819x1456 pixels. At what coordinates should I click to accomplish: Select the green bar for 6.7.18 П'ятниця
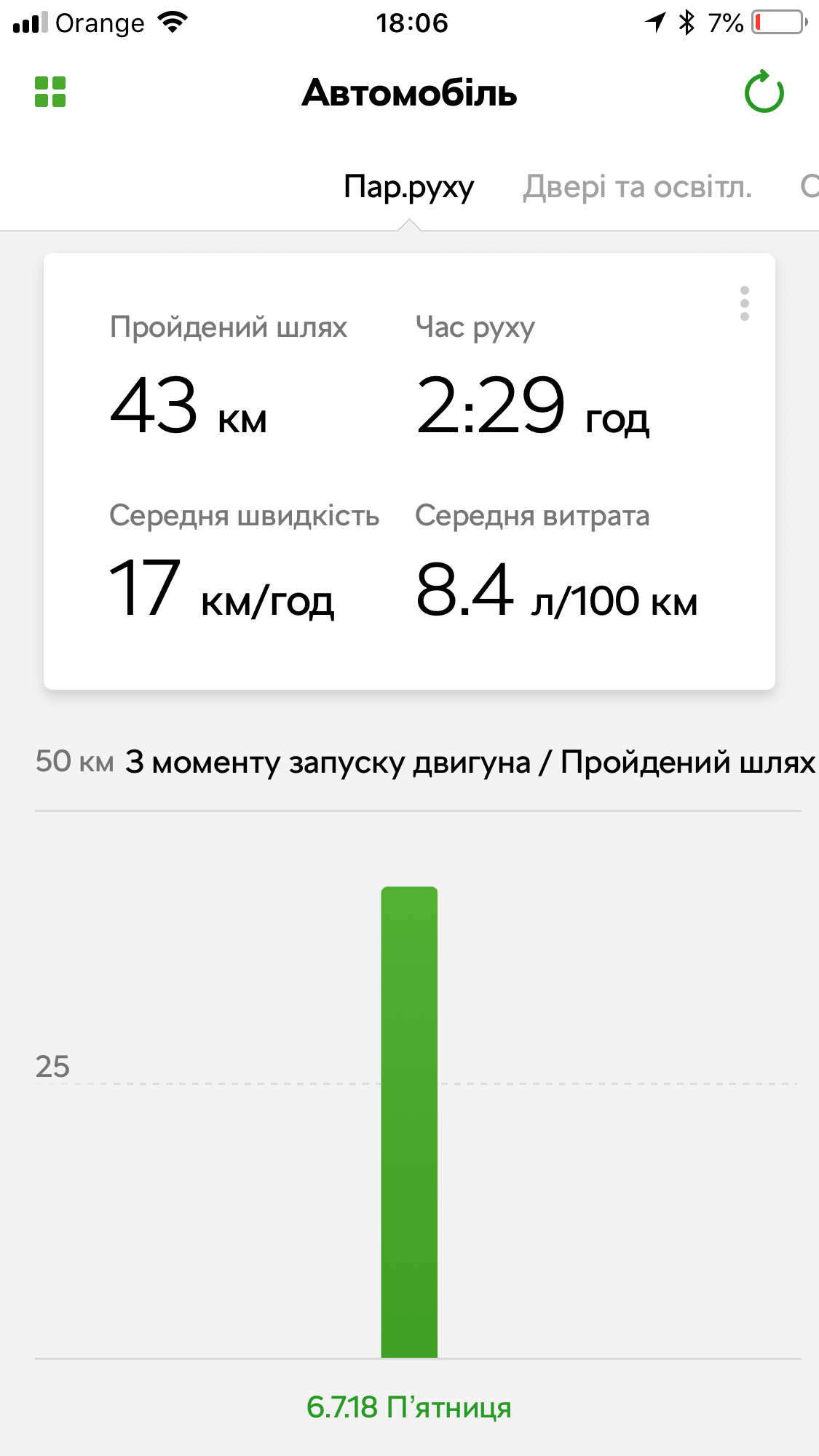(x=409, y=1121)
